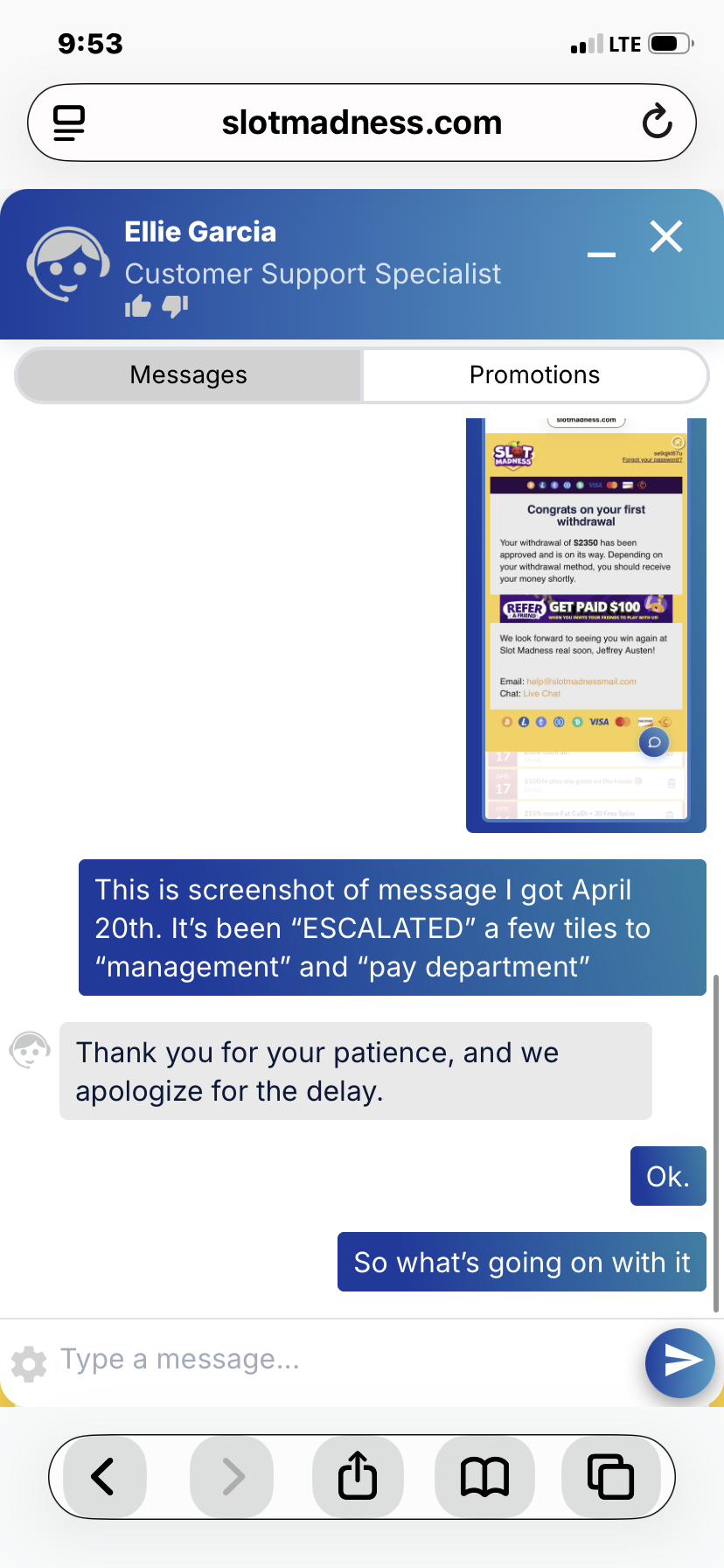Go back to the previous page
Image resolution: width=724 pixels, height=1568 pixels.
[x=103, y=1477]
